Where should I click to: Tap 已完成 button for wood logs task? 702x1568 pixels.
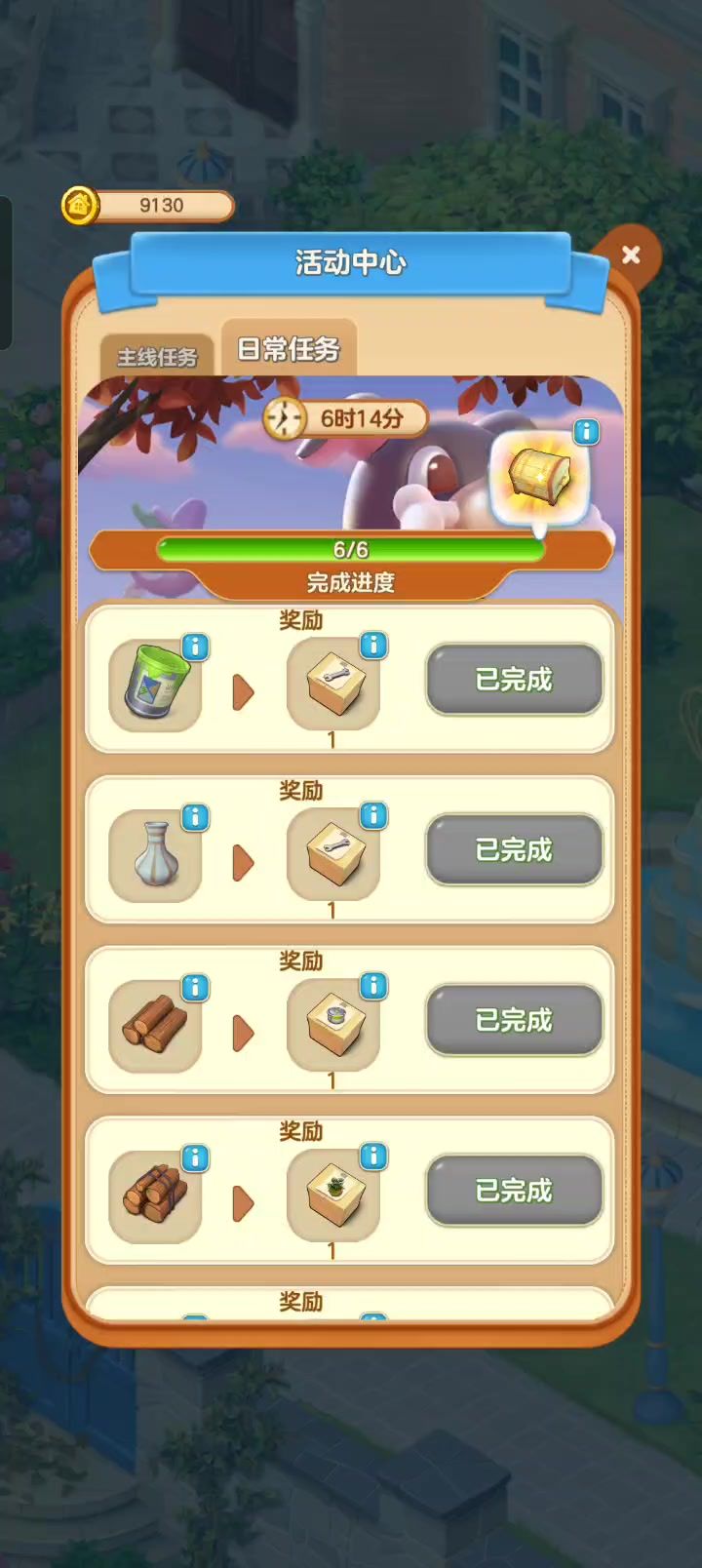514,1021
